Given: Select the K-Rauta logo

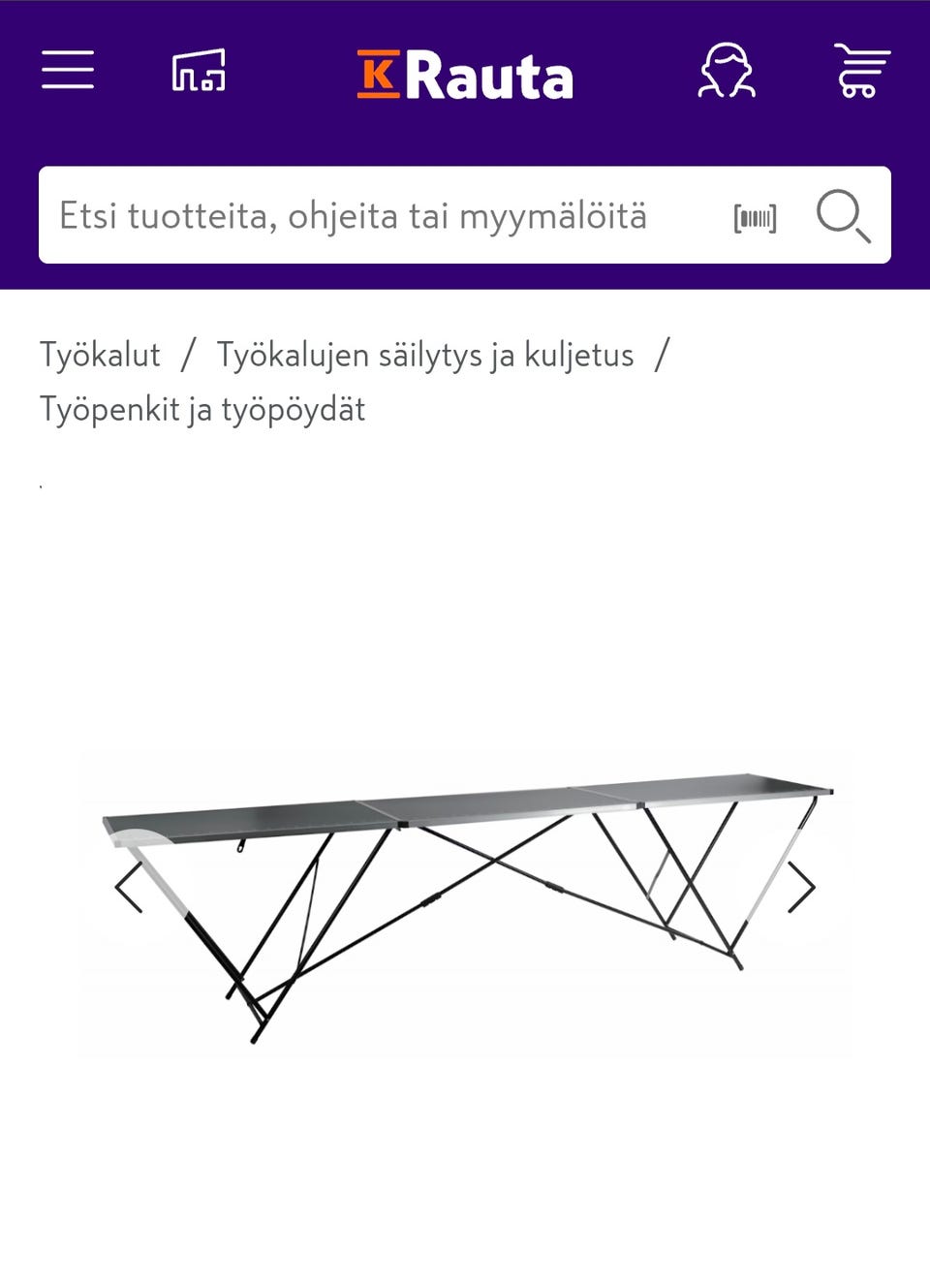Looking at the screenshot, I should (x=465, y=75).
